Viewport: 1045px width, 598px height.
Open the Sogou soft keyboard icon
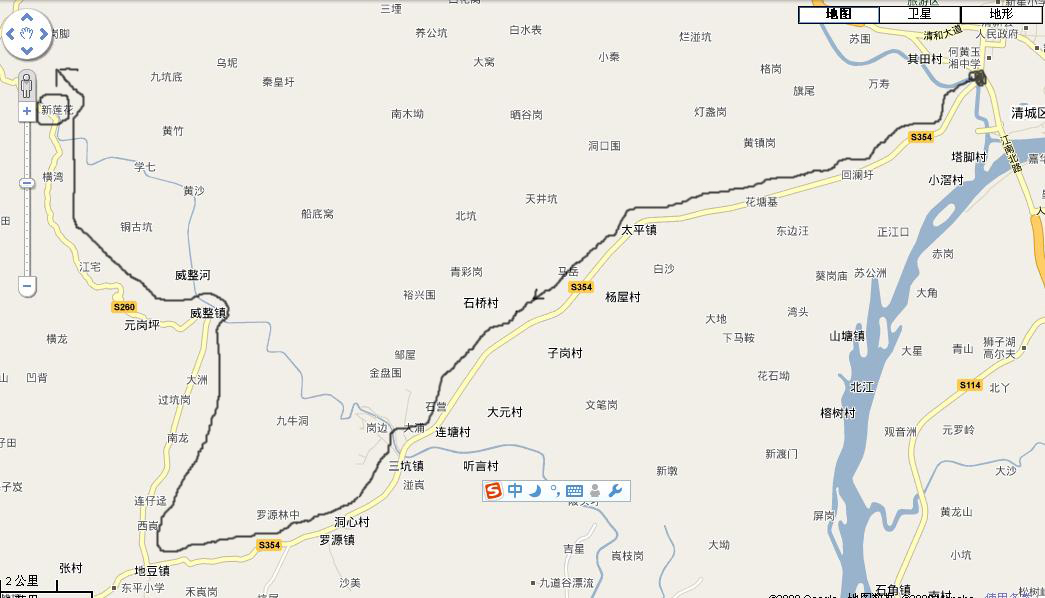[574, 491]
